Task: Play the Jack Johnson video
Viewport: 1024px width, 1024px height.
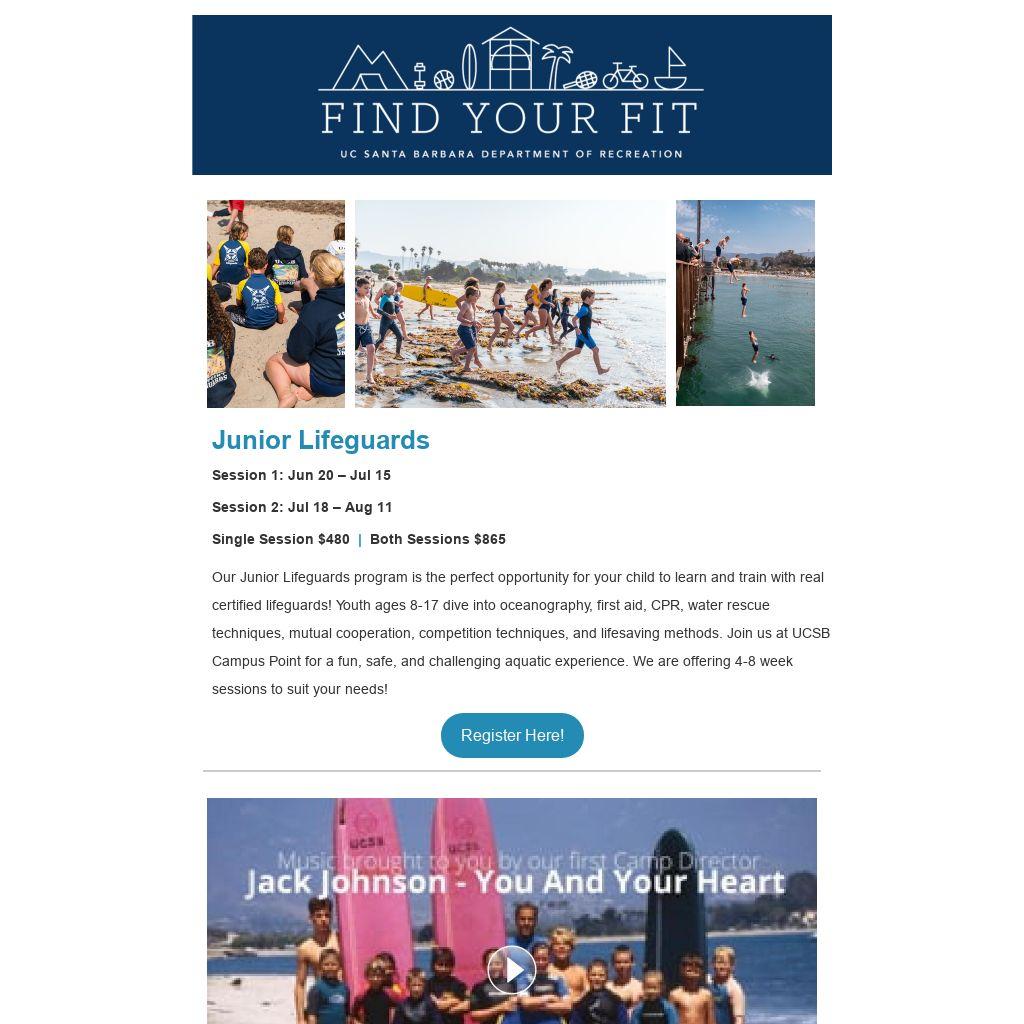Action: coord(512,969)
